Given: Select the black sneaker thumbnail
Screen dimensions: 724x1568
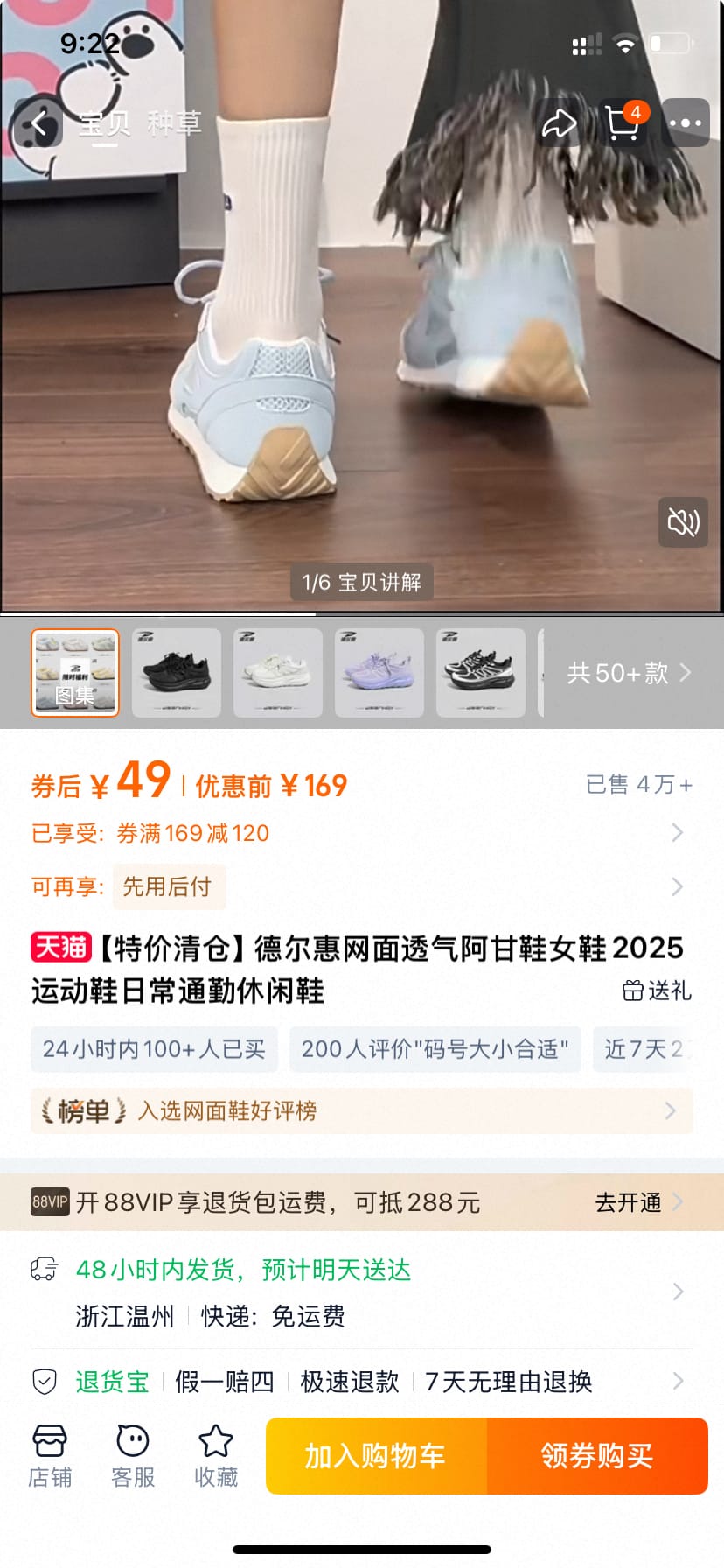Looking at the screenshot, I should pos(177,673).
